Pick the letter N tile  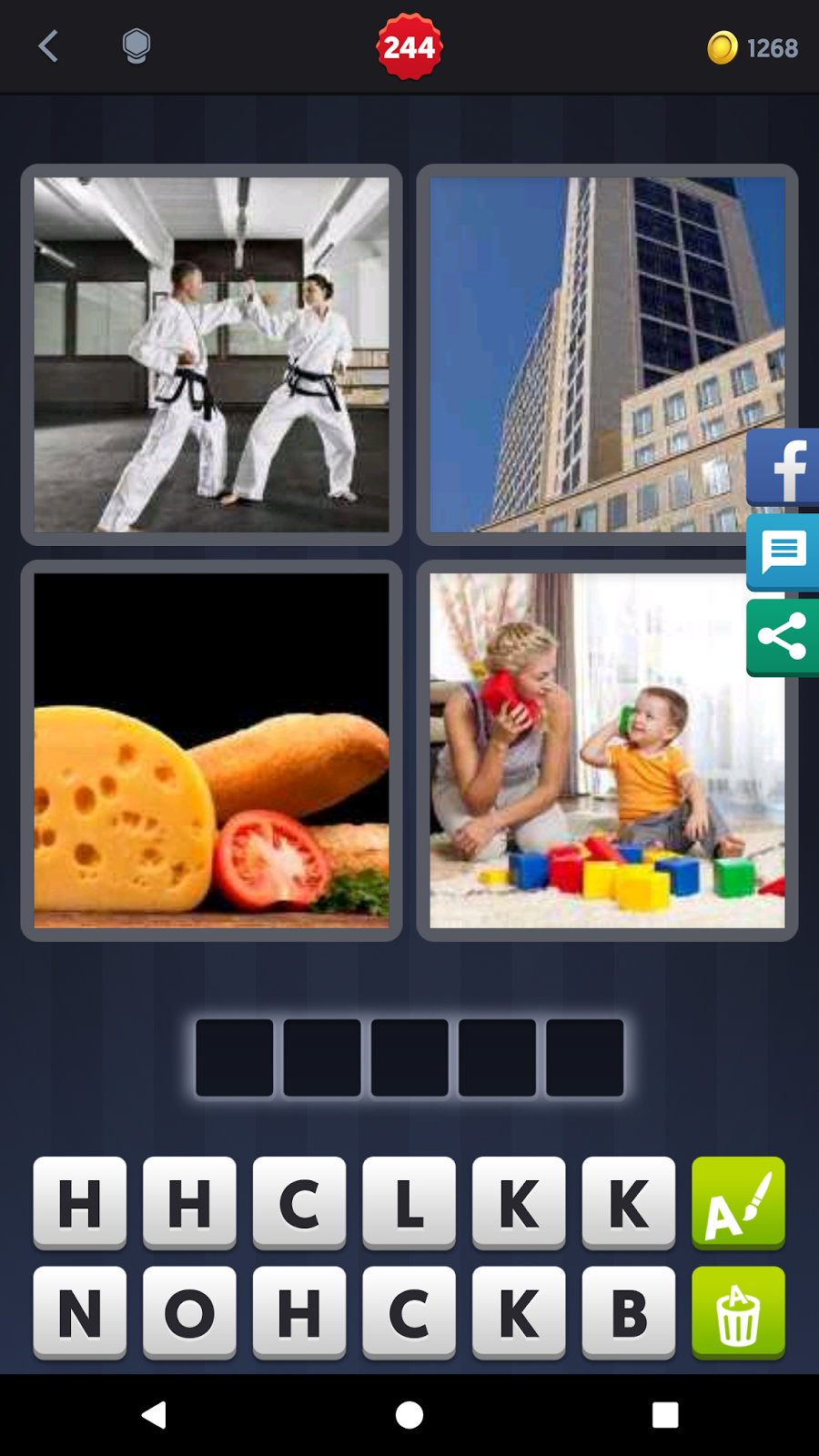[x=80, y=1311]
